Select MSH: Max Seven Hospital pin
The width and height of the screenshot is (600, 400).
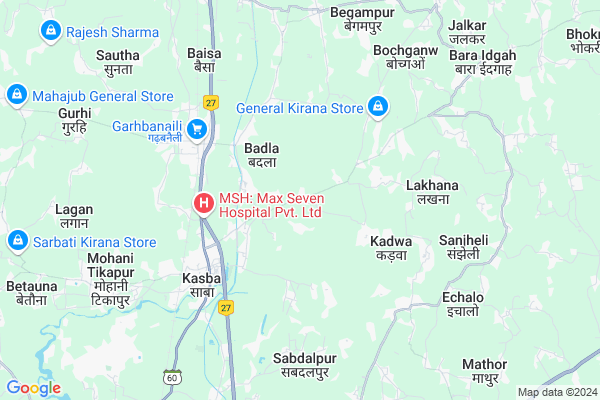204,204
